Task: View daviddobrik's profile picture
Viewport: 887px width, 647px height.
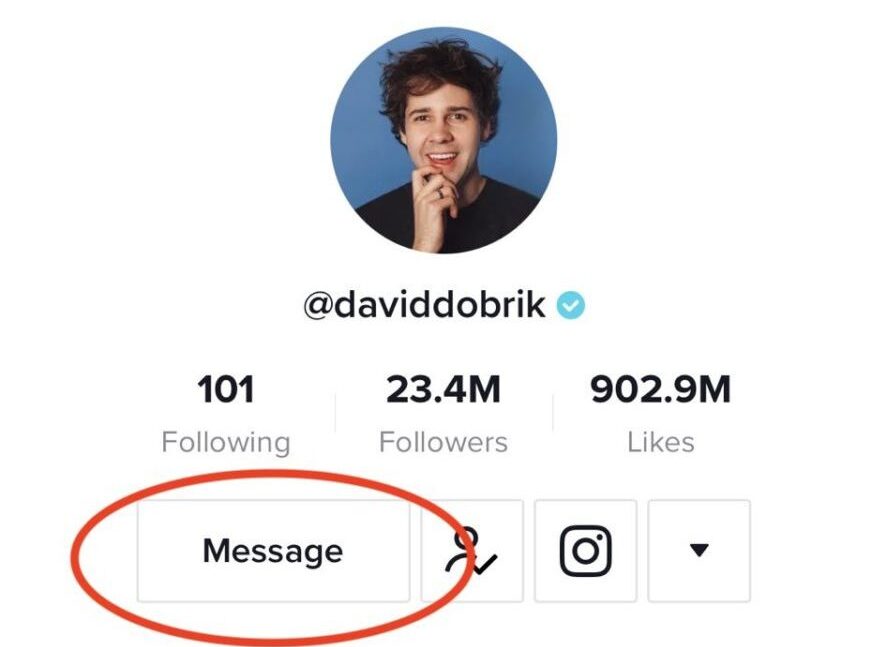Action: tap(443, 140)
